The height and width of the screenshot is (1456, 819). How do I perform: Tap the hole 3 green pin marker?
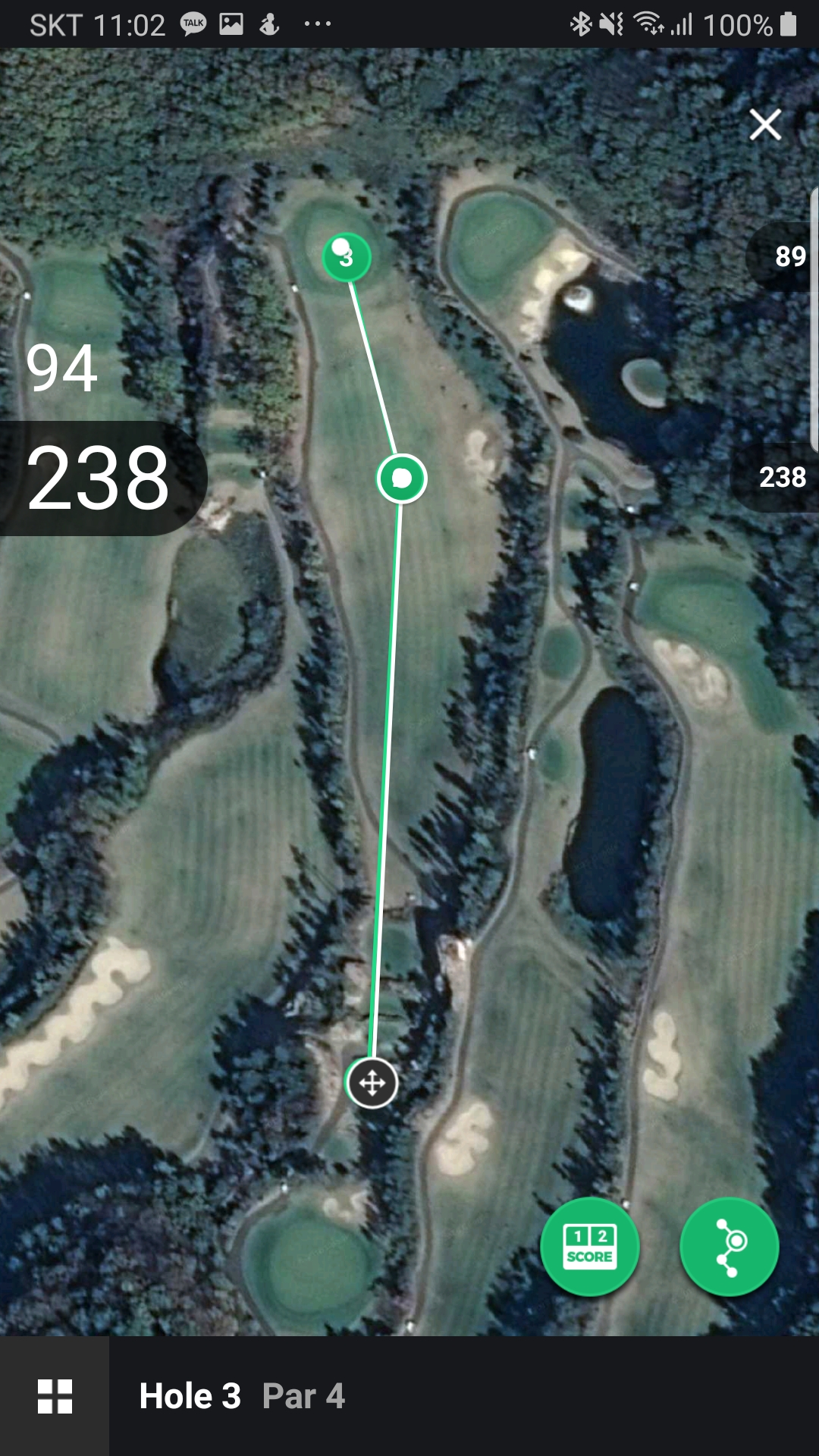[x=347, y=257]
